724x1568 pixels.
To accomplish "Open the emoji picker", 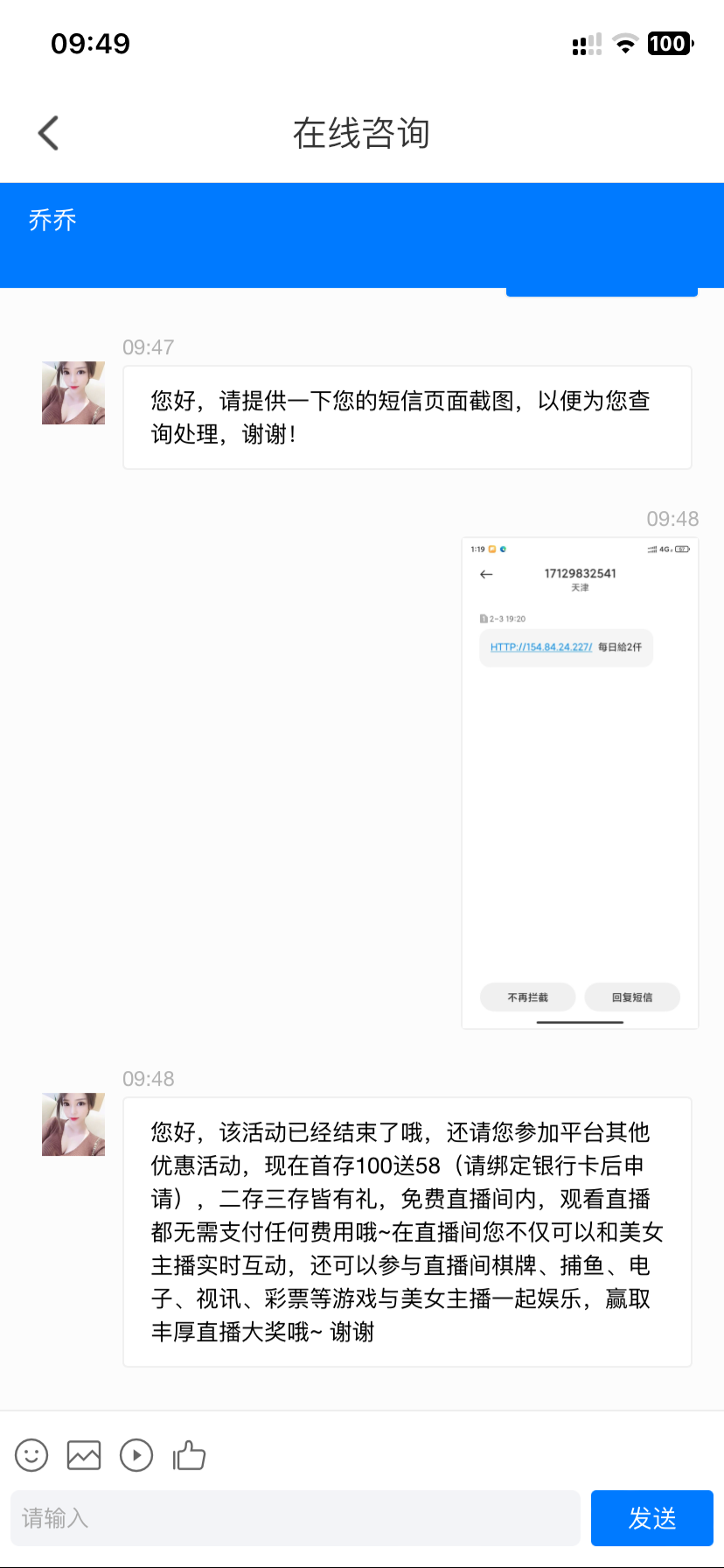I will coord(31,1455).
